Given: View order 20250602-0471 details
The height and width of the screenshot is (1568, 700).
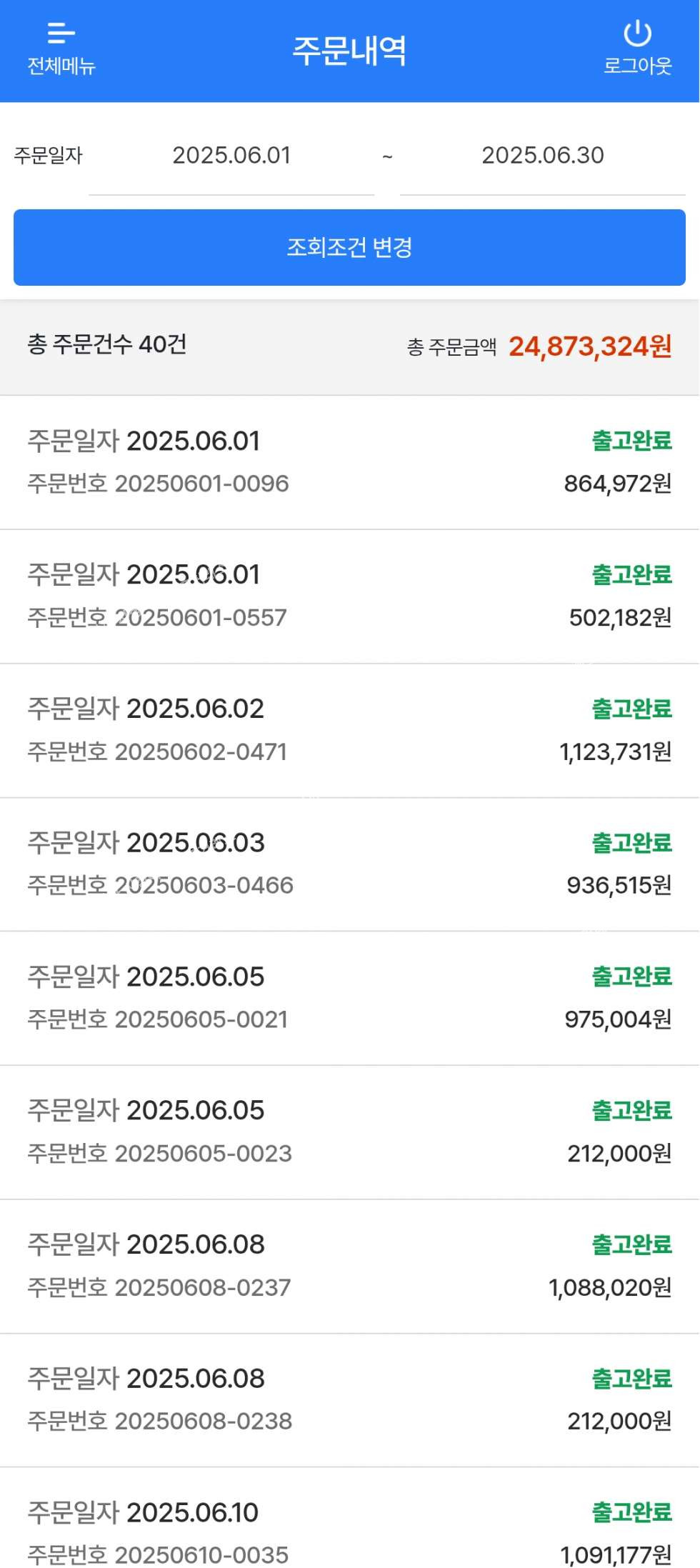Looking at the screenshot, I should [349, 730].
